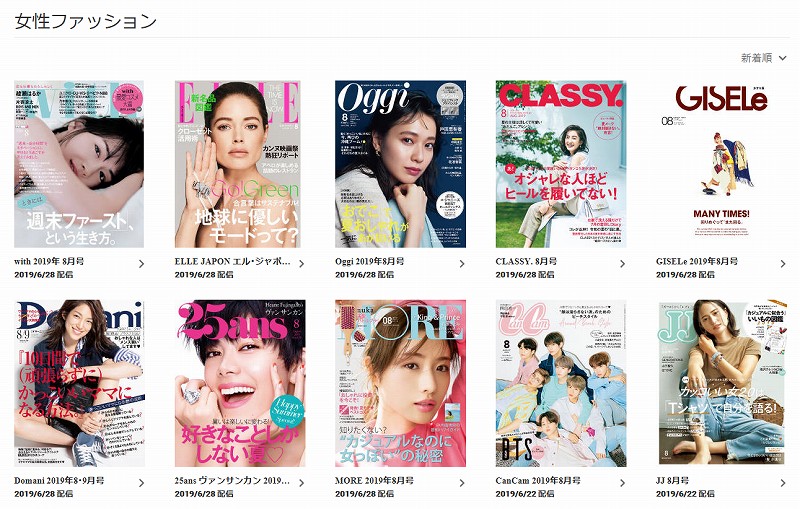Open GISELe 2019年8月号 cover

coord(720,164)
